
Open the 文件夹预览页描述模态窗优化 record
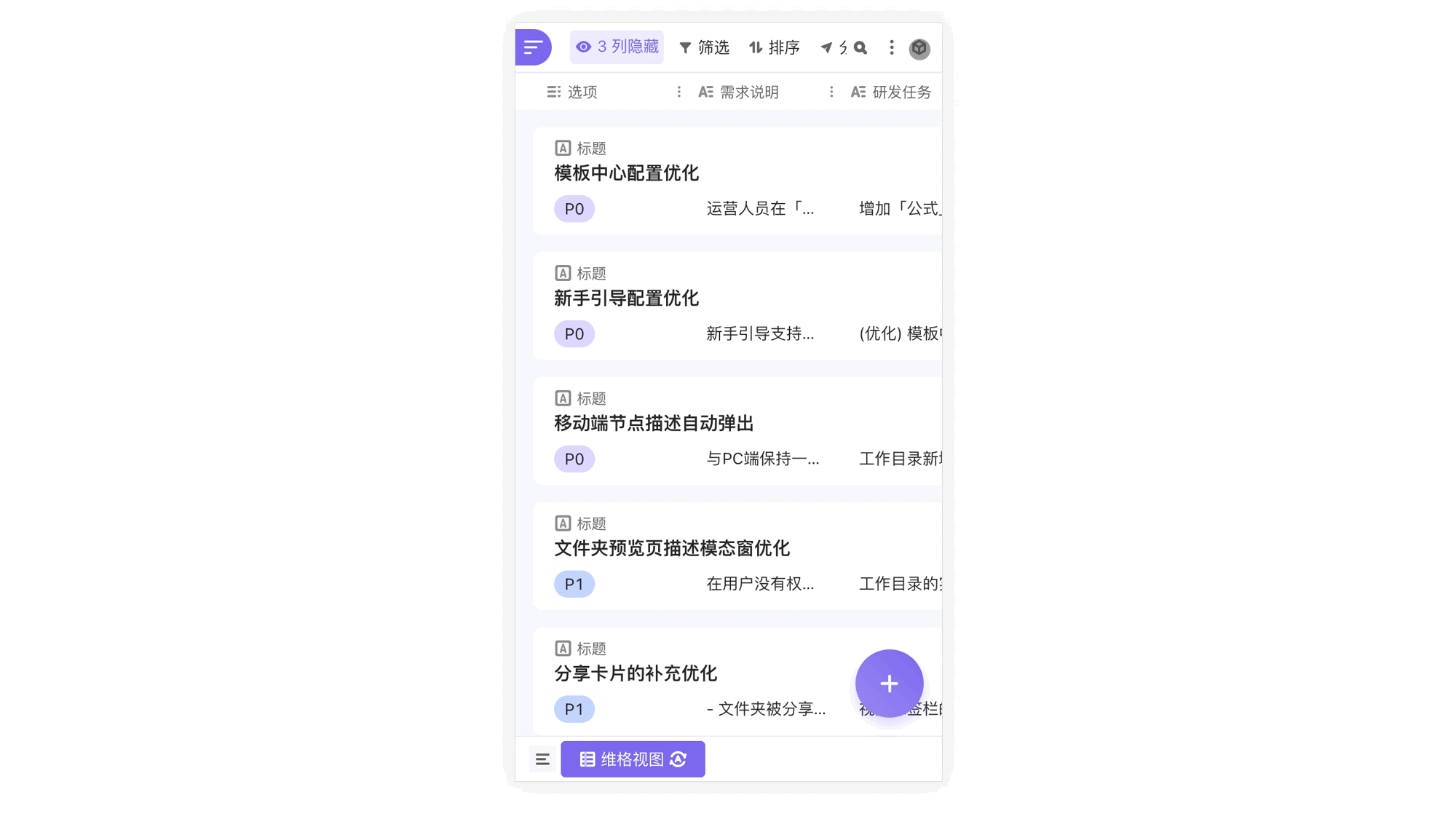pyautogui.click(x=671, y=548)
